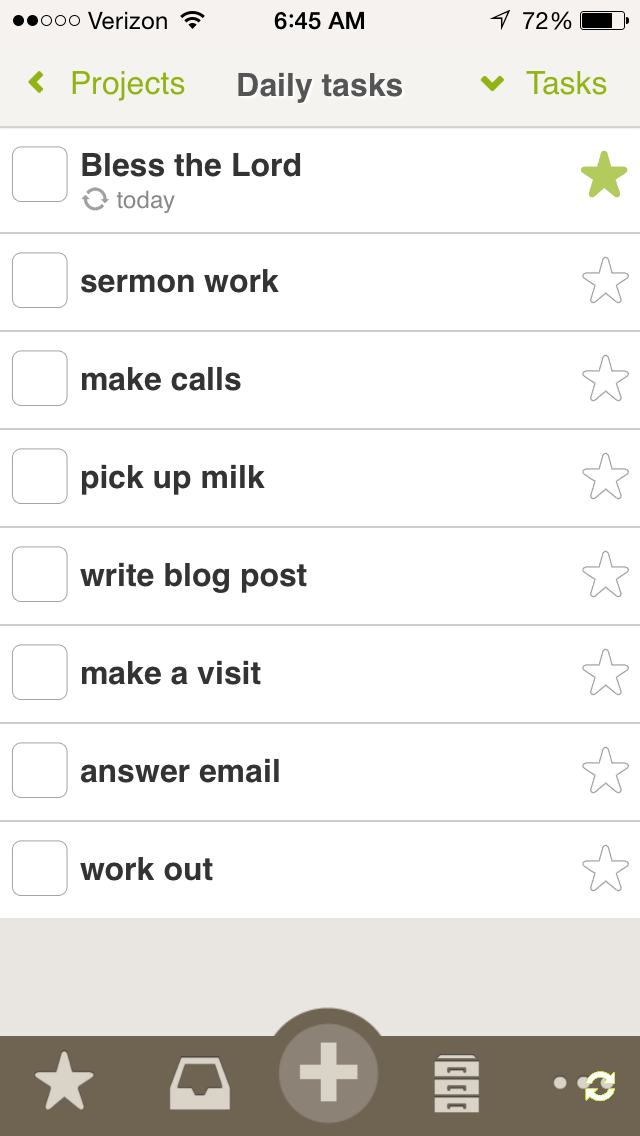Star the answer email task
The width and height of the screenshot is (640, 1136).
click(605, 771)
